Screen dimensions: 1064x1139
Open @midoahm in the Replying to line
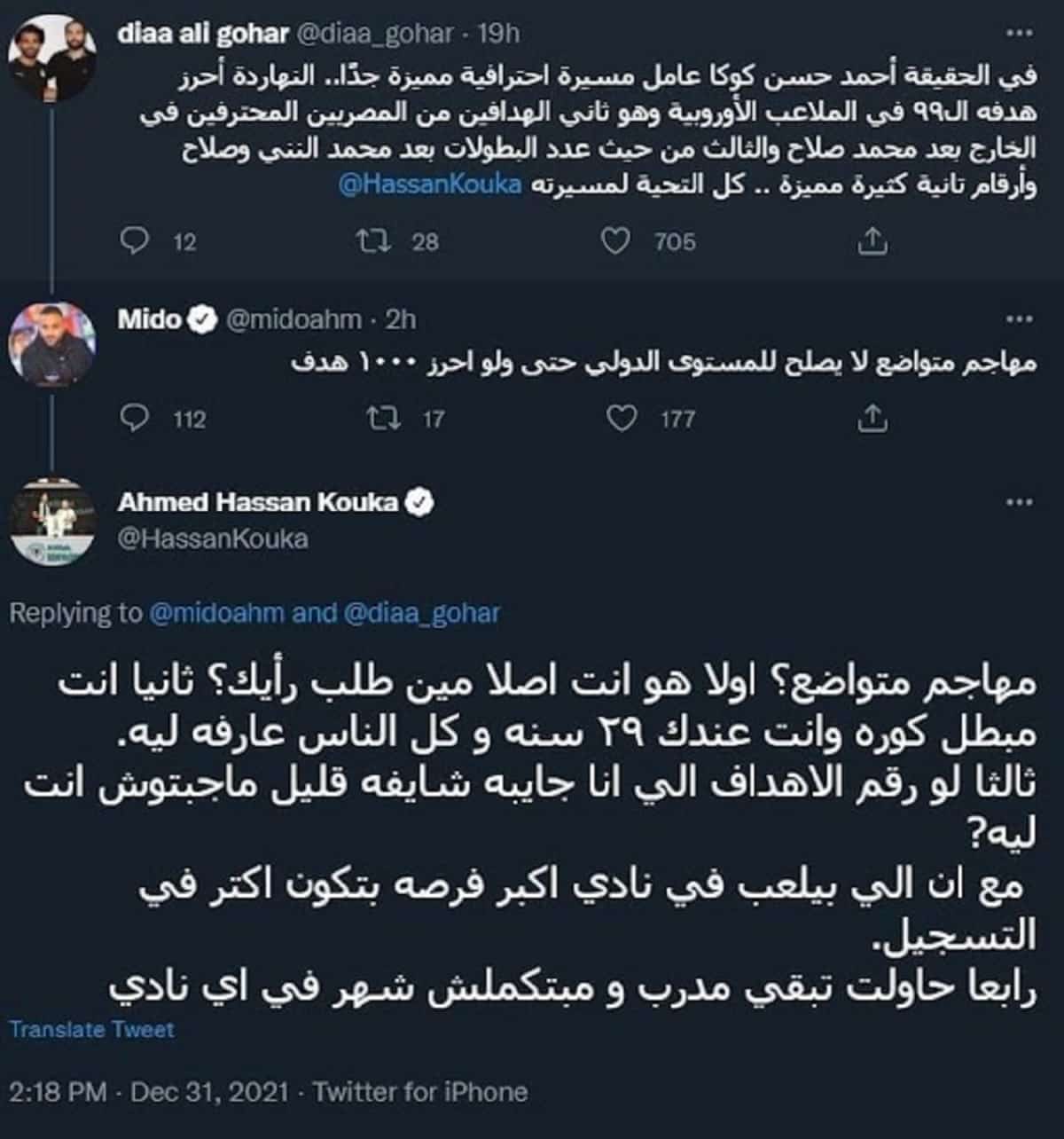point(217,613)
